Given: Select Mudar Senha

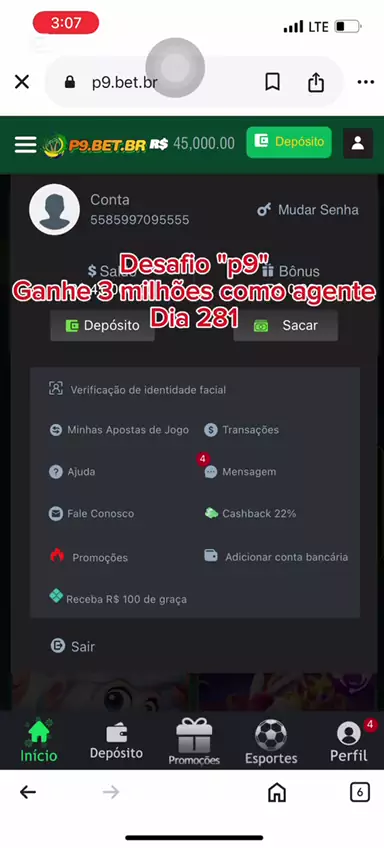Looking at the screenshot, I should coord(308,210).
